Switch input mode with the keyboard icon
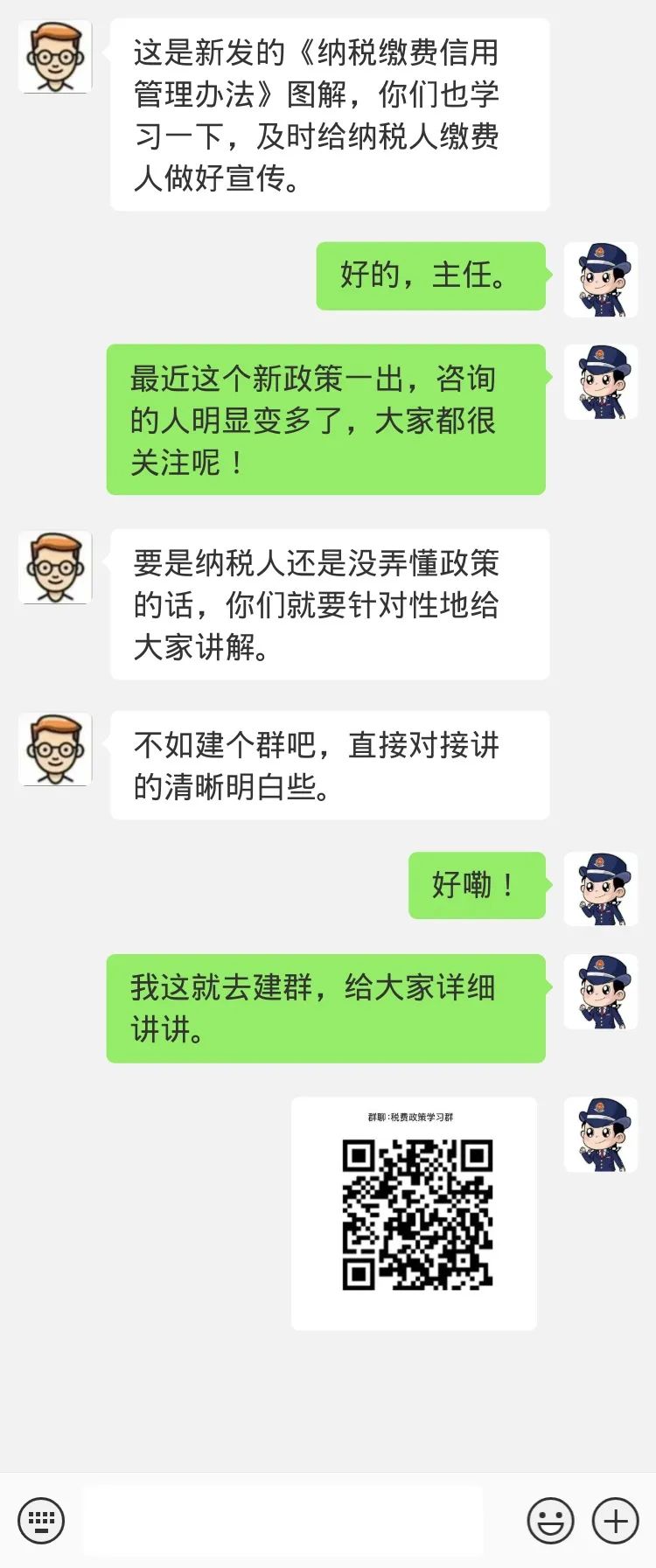The image size is (656, 1568). pyautogui.click(x=41, y=1521)
